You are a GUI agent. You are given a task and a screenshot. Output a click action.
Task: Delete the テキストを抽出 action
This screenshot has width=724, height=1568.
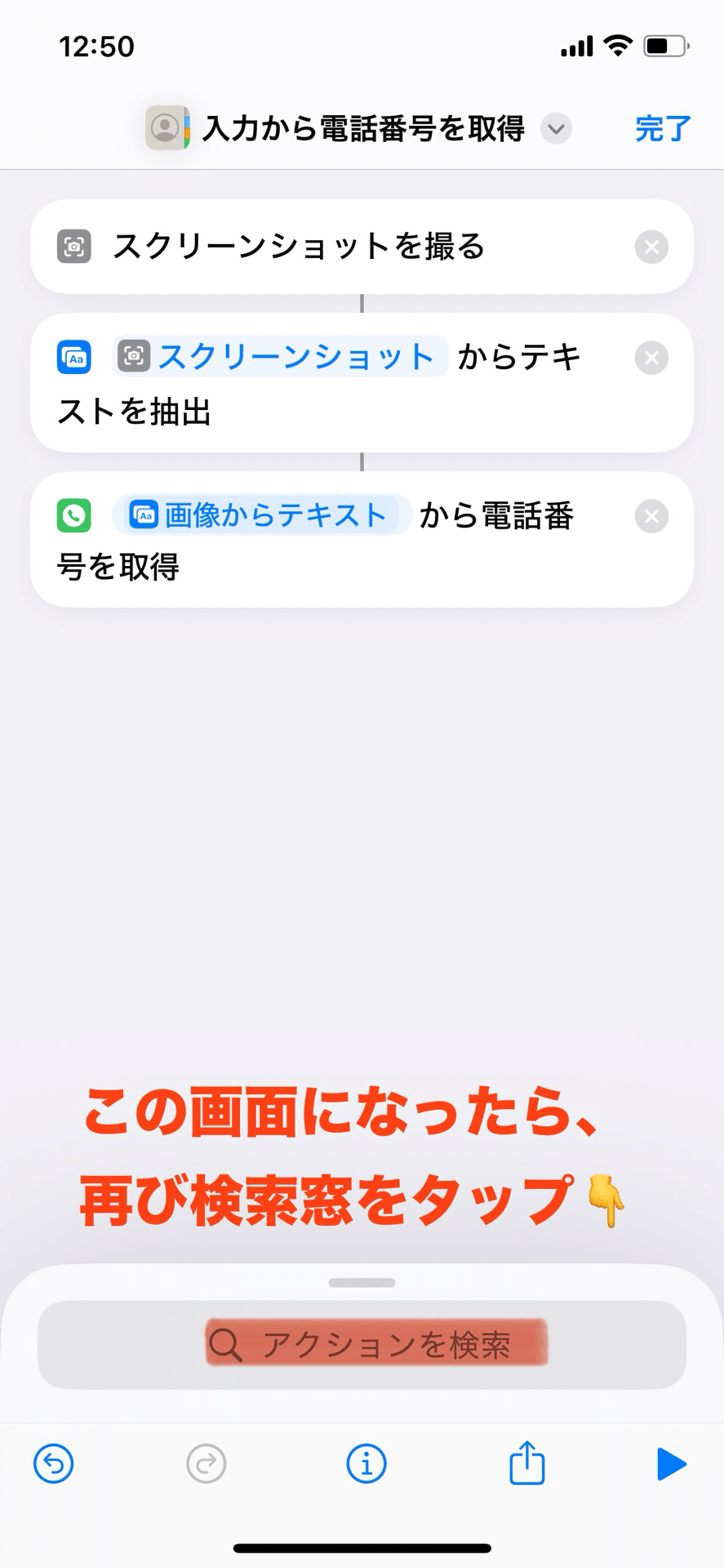click(651, 357)
